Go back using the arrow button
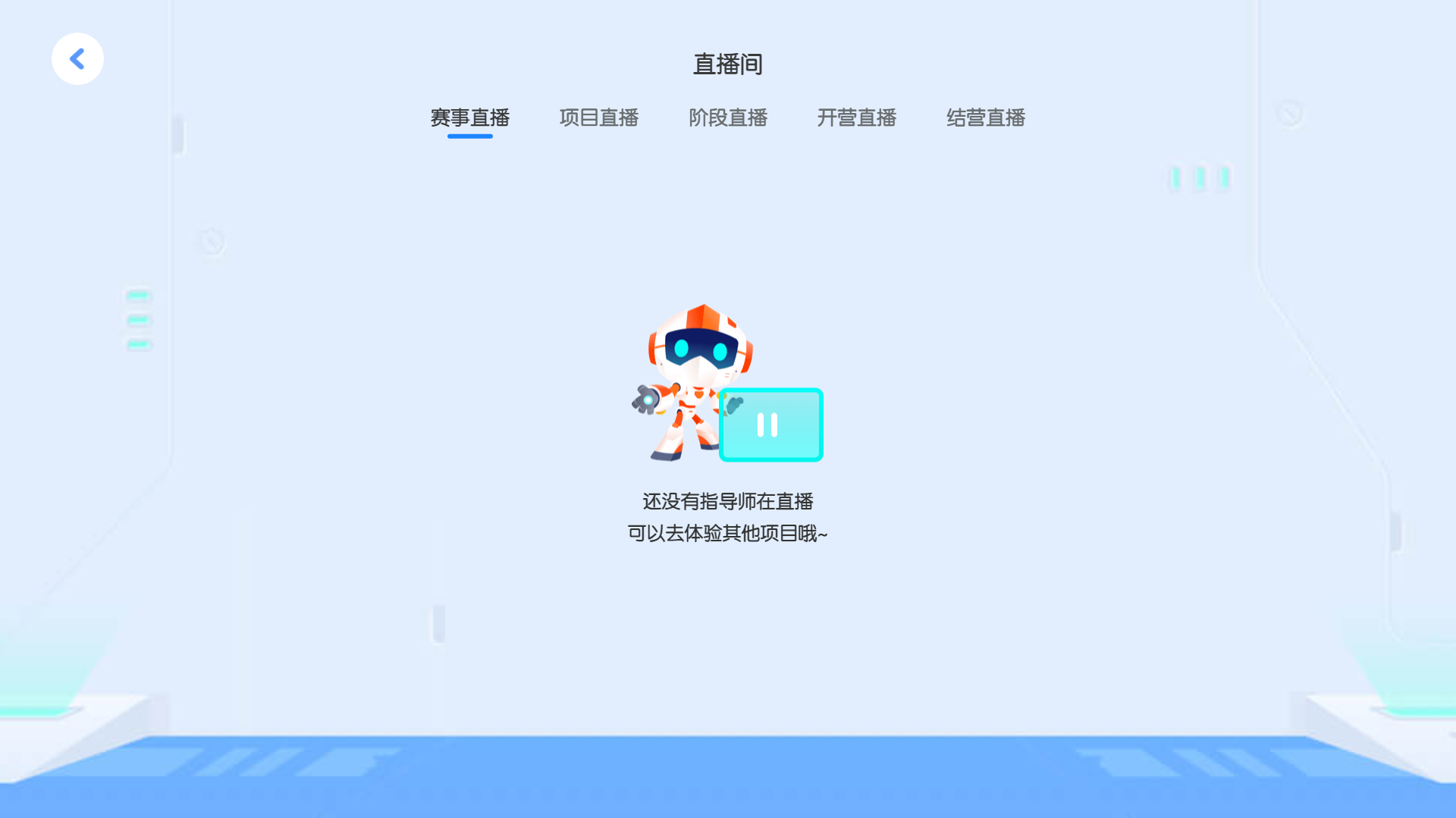 pyautogui.click(x=77, y=59)
